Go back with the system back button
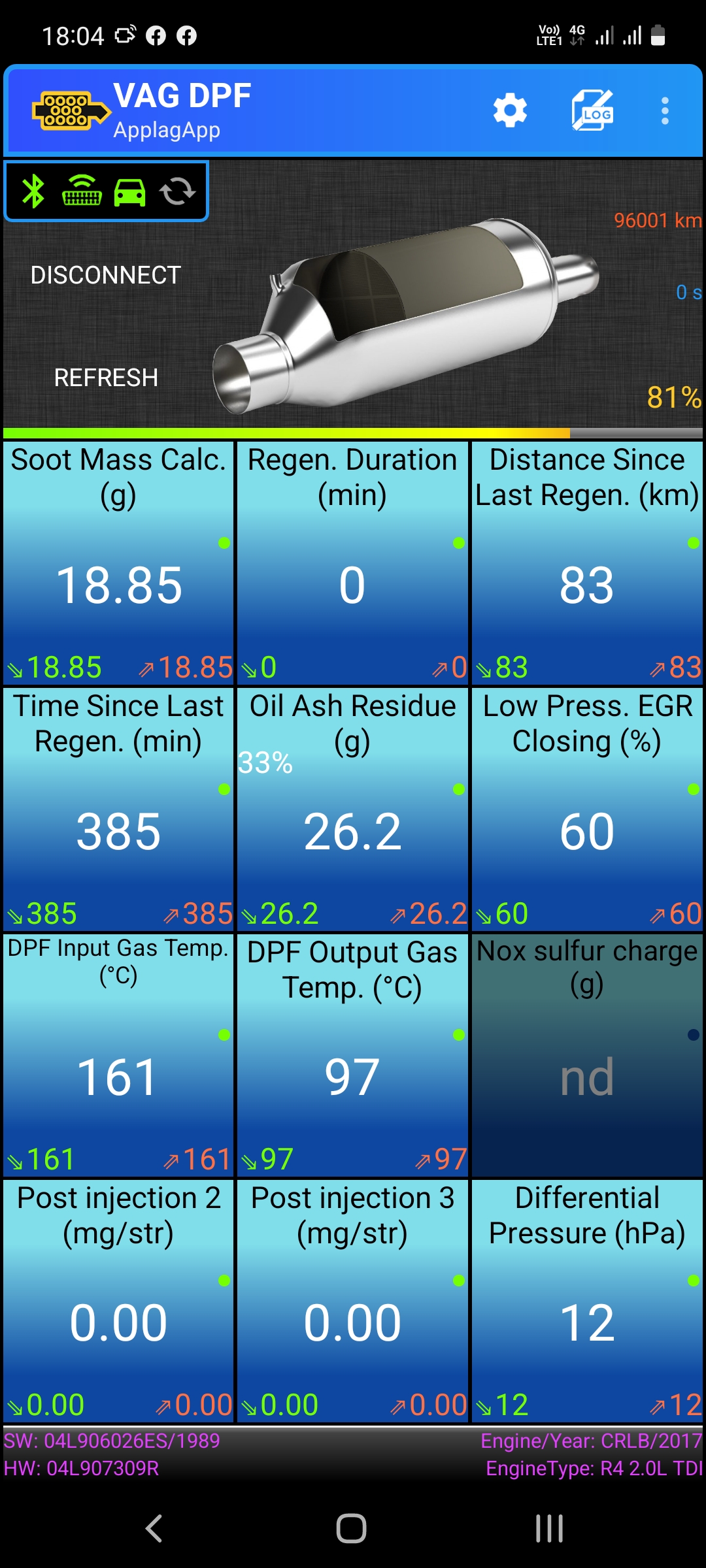Image resolution: width=706 pixels, height=1568 pixels. click(x=154, y=1528)
